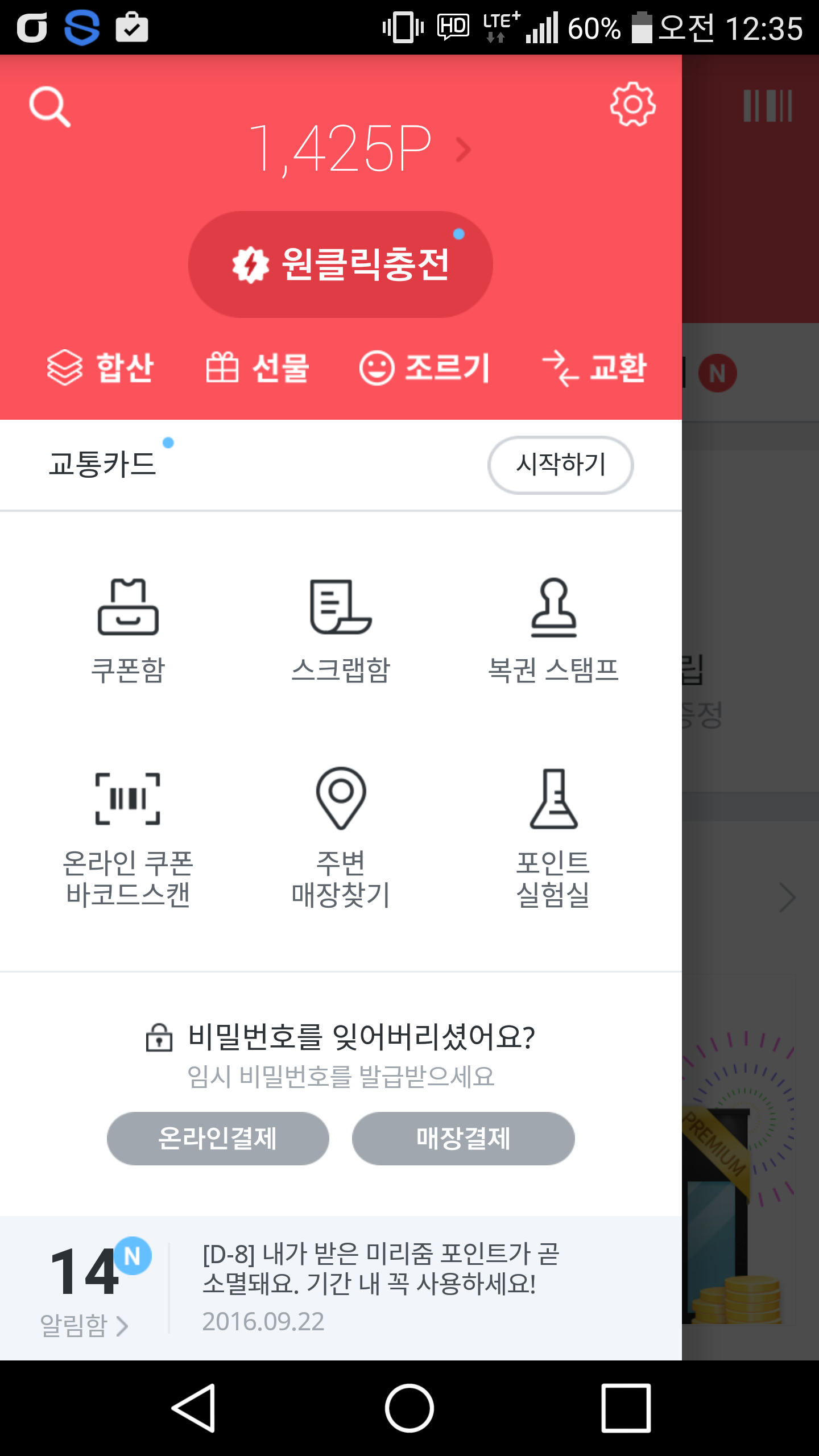819x1456 pixels.
Task: Go back using the system back button
Action: click(x=193, y=1408)
